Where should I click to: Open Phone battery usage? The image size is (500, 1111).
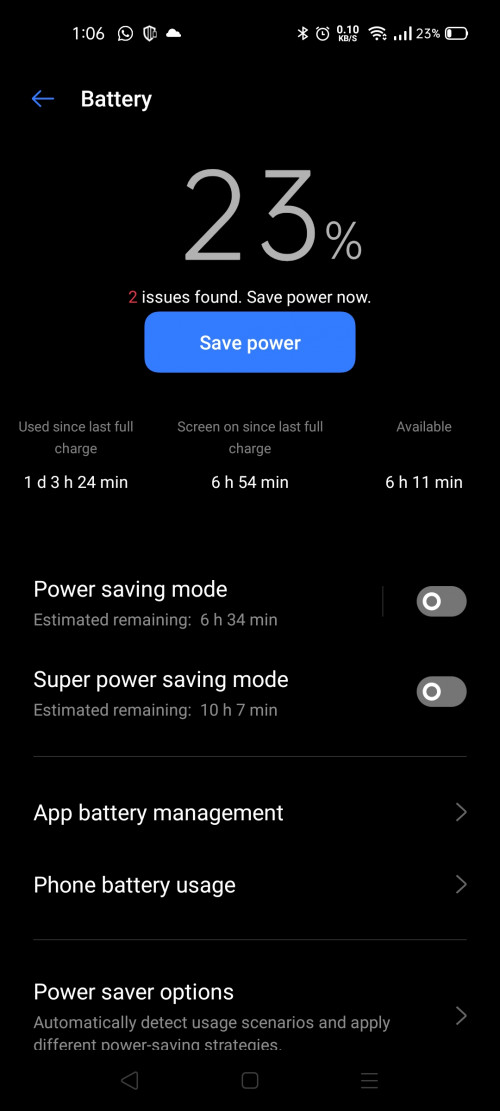[x=250, y=885]
